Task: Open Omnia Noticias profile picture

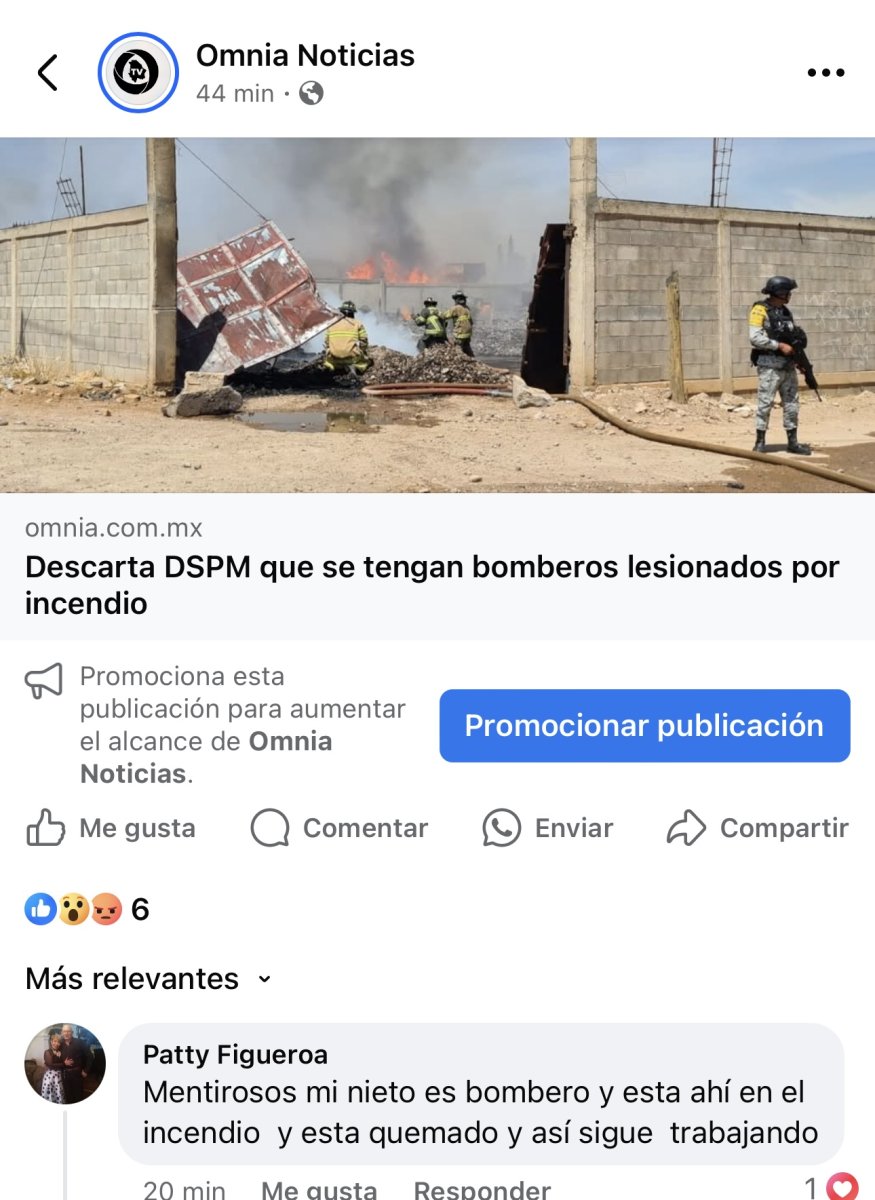Action: coord(138,73)
